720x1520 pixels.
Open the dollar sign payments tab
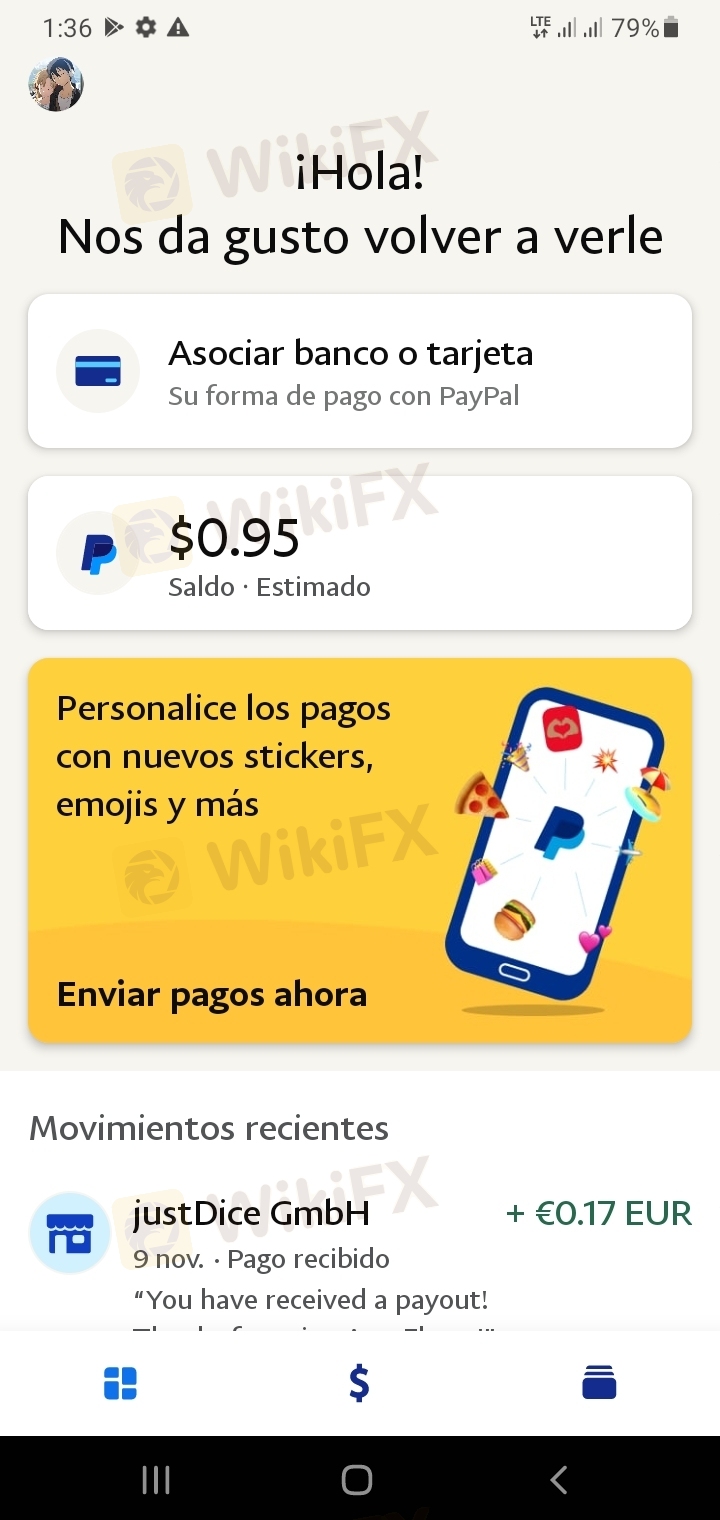coord(359,1384)
